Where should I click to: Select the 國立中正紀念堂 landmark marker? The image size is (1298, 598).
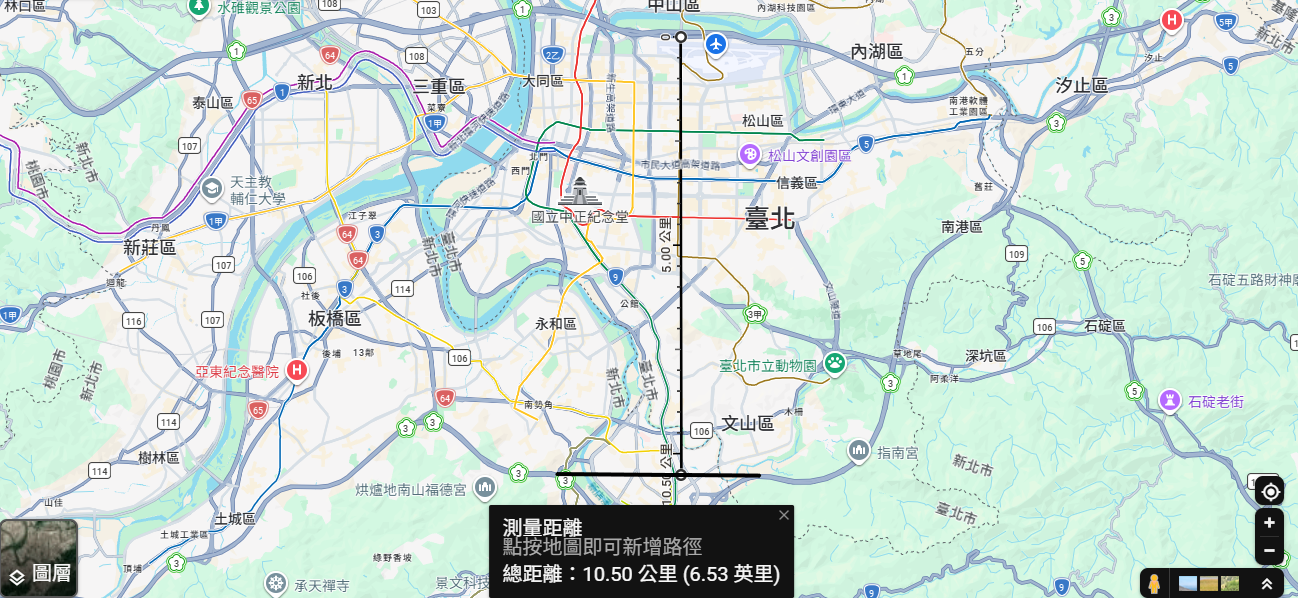[579, 193]
